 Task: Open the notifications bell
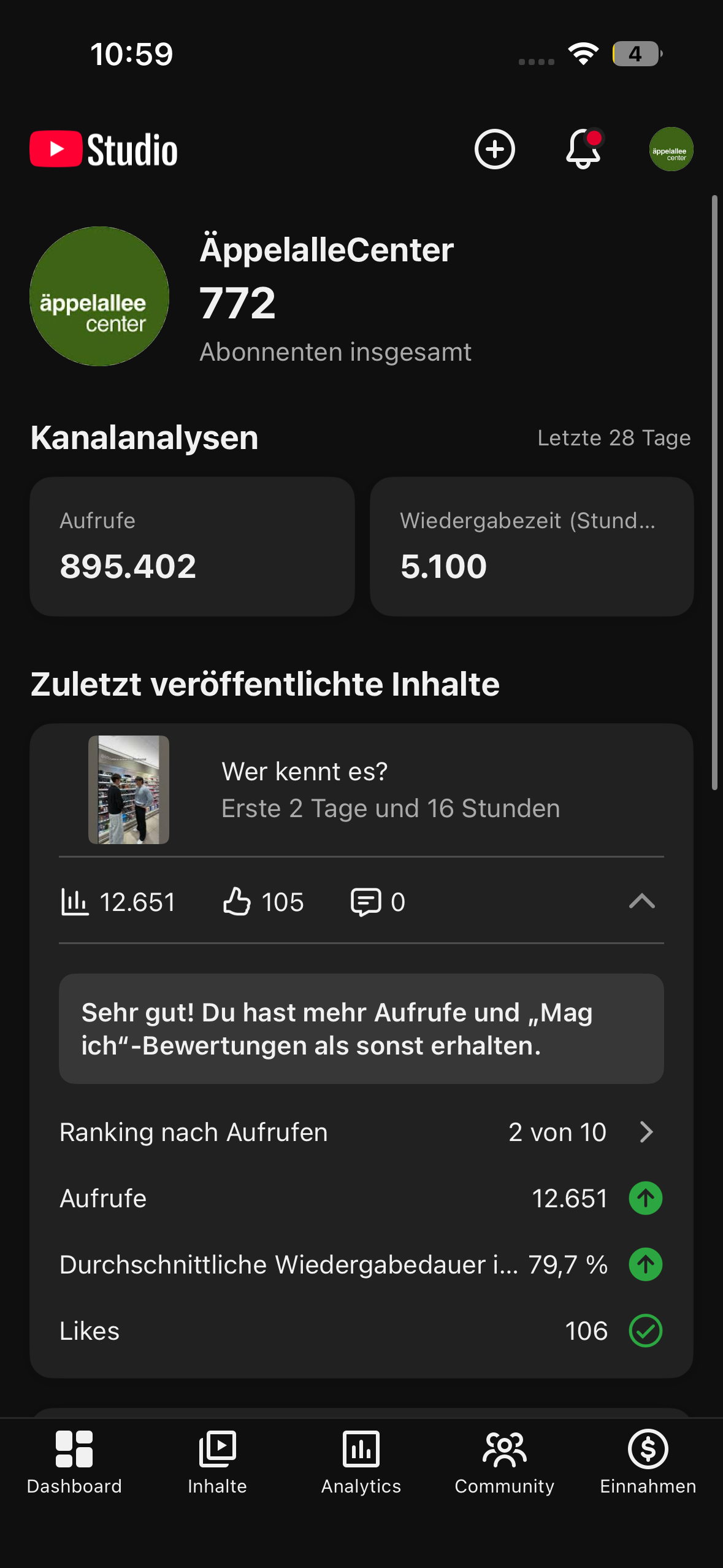pyautogui.click(x=583, y=149)
